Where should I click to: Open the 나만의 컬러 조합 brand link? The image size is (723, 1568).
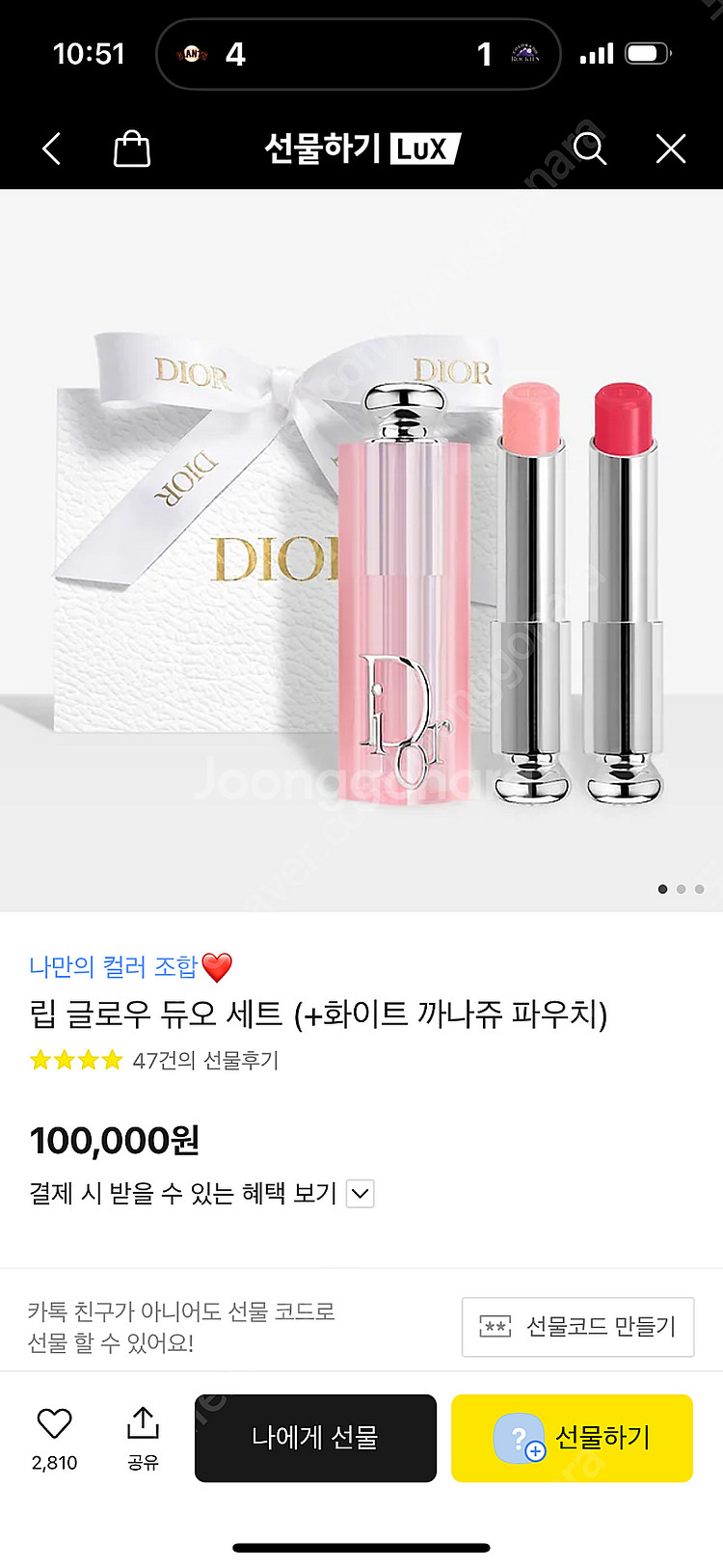[114, 966]
